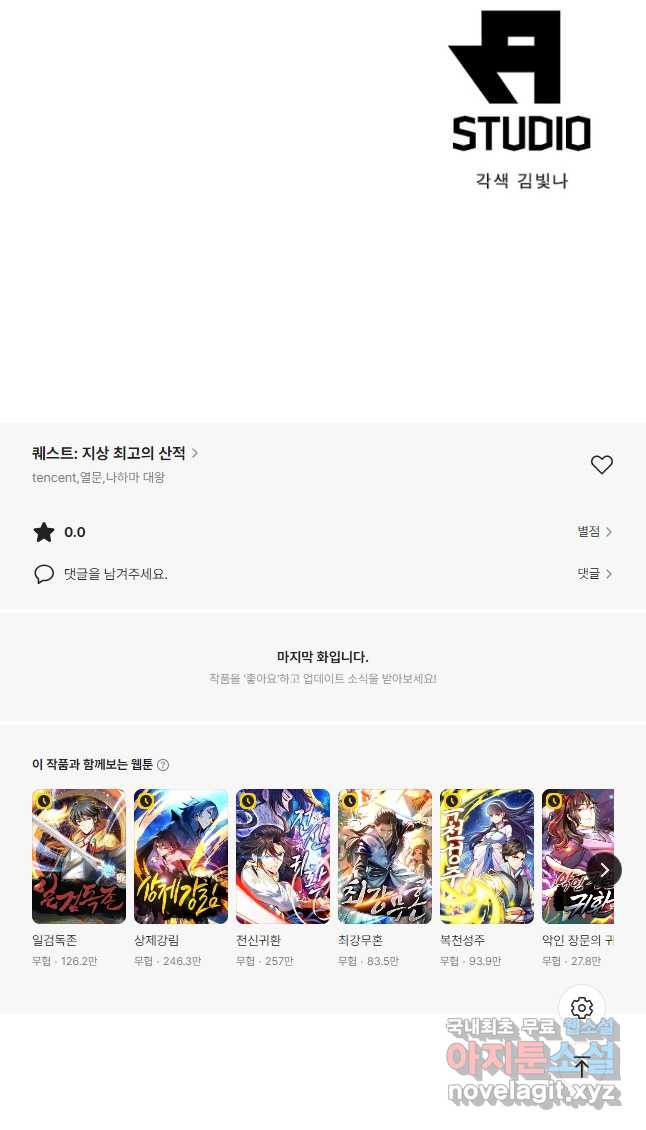Jump back to top with the up arrow

click(582, 1067)
